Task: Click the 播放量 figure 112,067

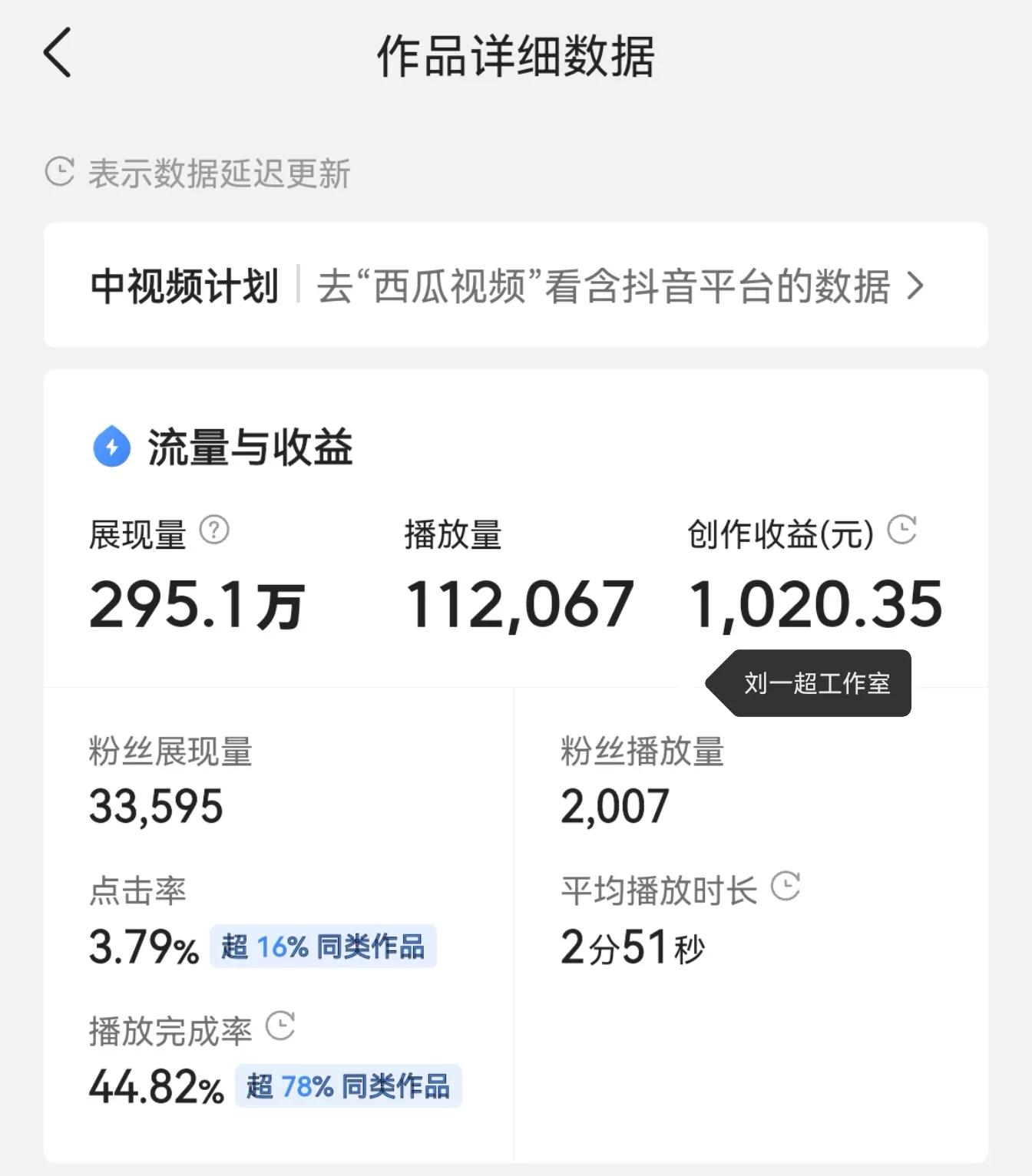Action: 520,605
